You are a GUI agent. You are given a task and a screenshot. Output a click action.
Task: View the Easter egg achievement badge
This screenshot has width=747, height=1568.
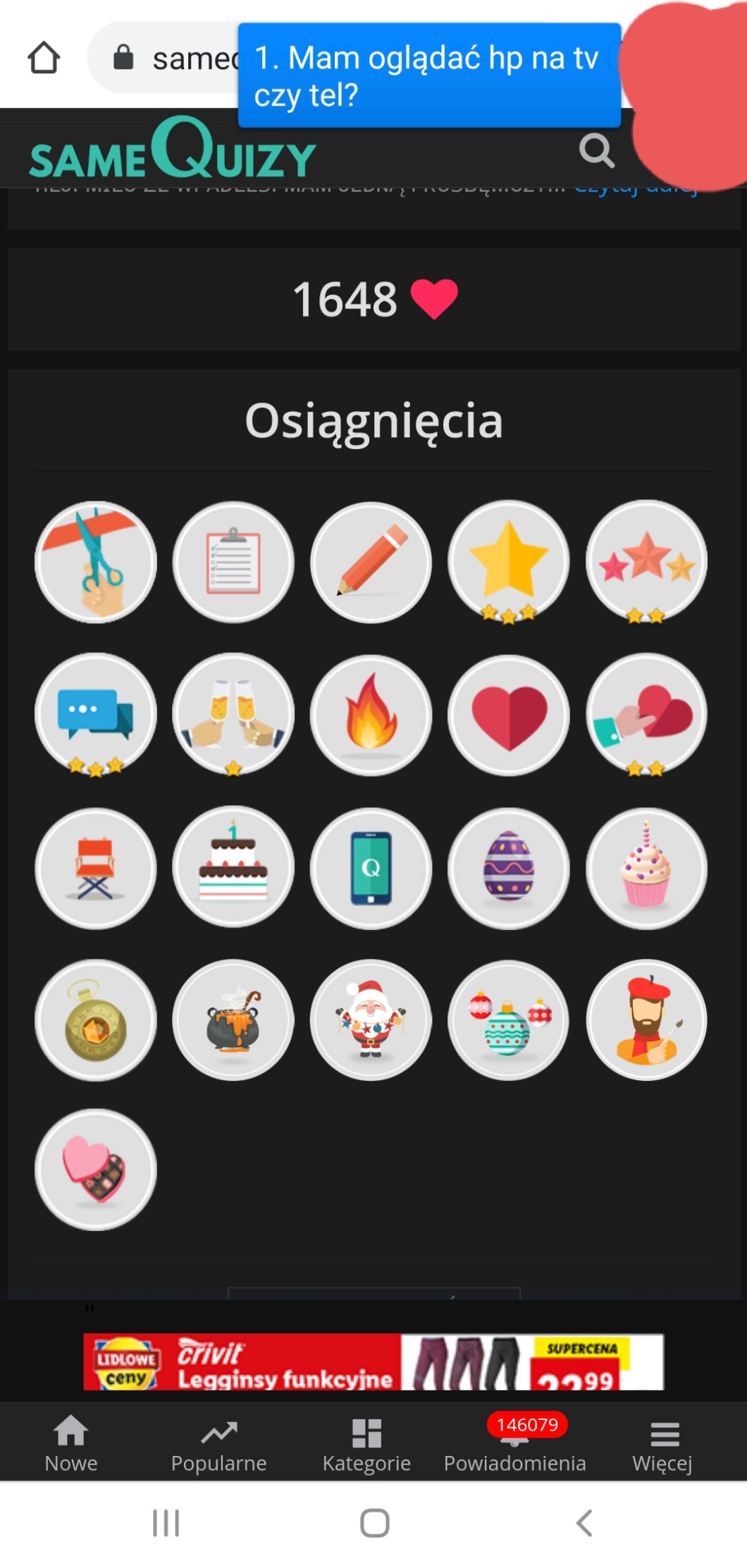pos(509,867)
